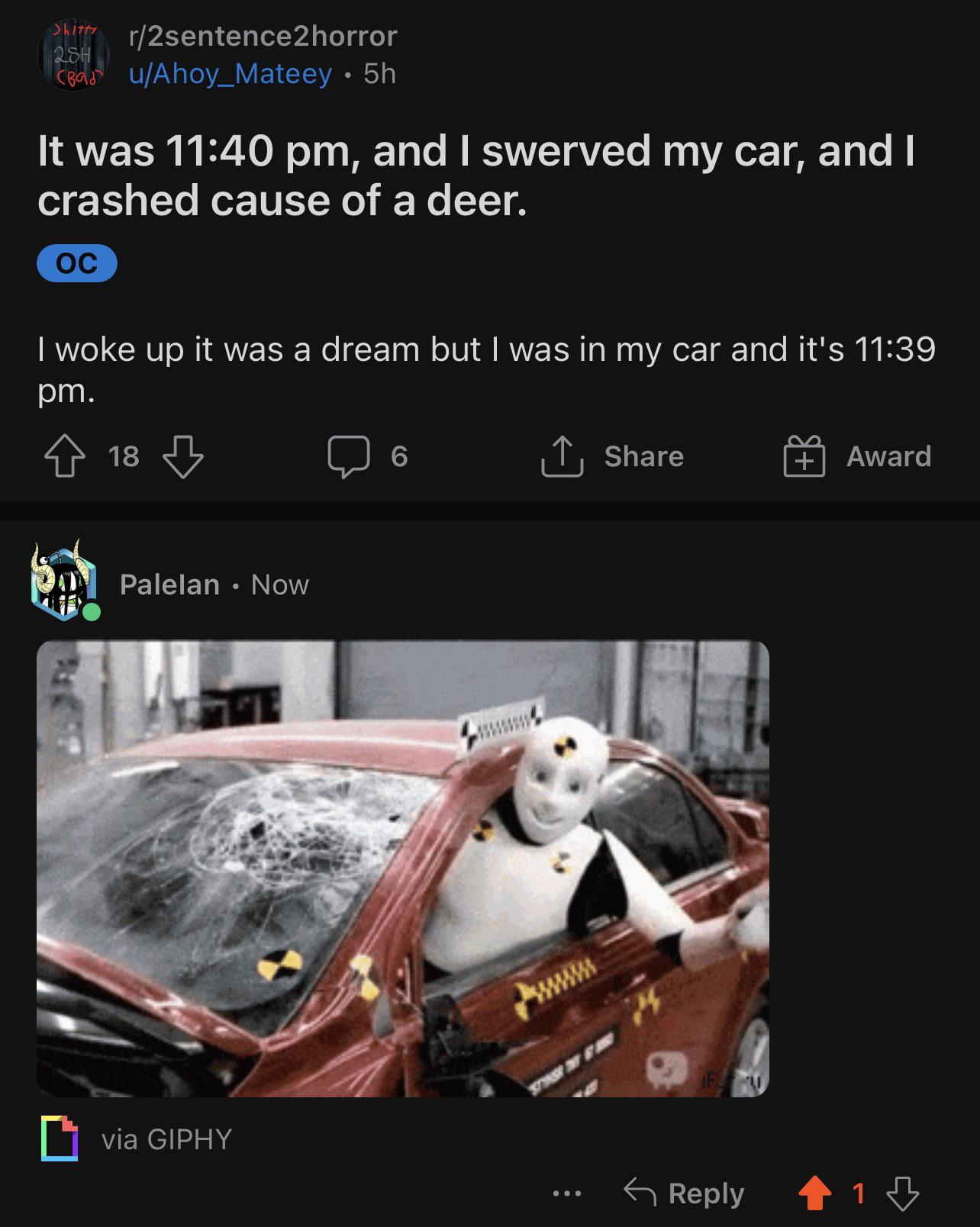Open the subreddit avatar icon
The height and width of the screenshot is (1227, 980).
(x=73, y=55)
